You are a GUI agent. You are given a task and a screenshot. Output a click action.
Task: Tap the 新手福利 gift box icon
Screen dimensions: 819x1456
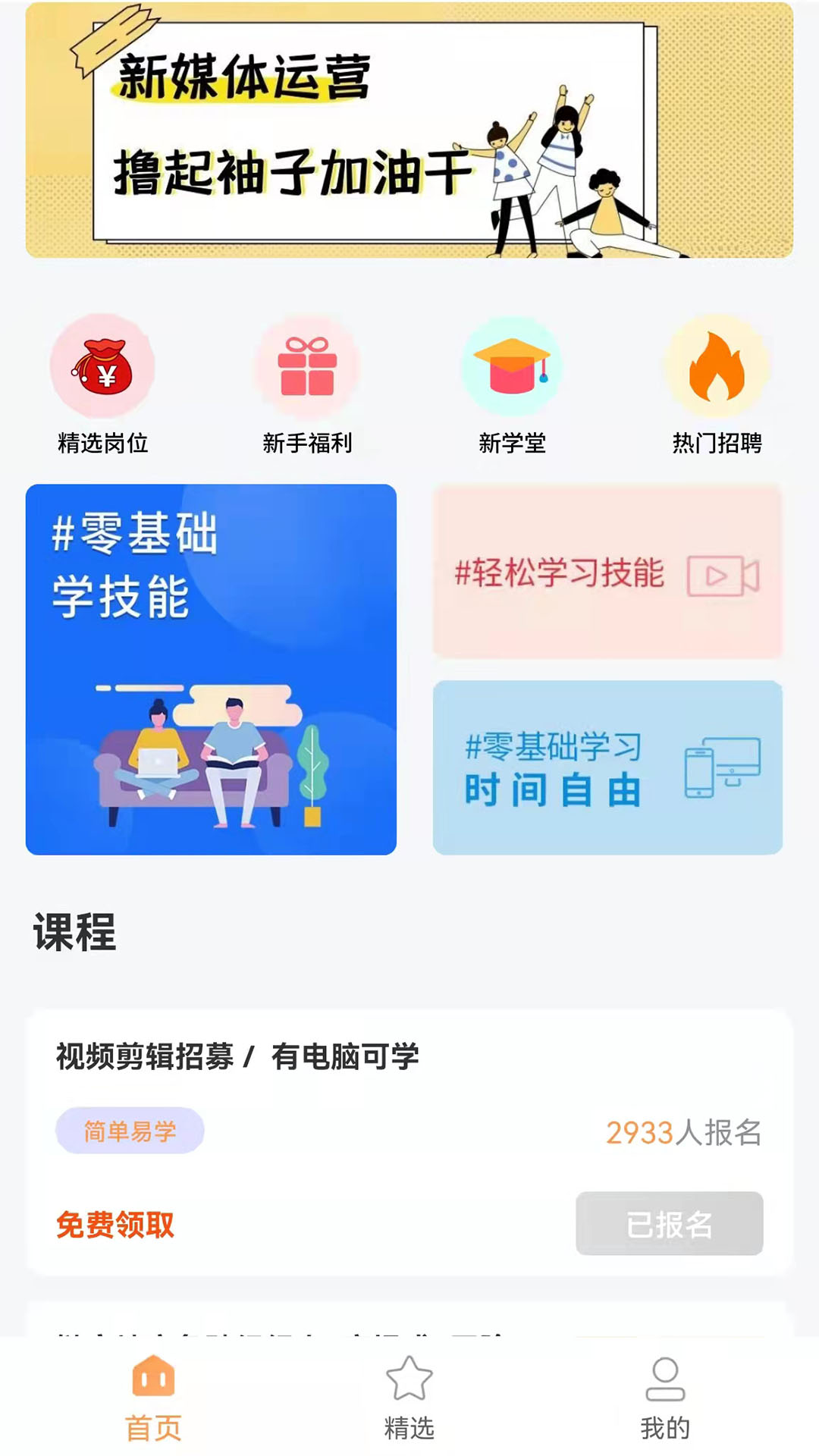[x=307, y=366]
